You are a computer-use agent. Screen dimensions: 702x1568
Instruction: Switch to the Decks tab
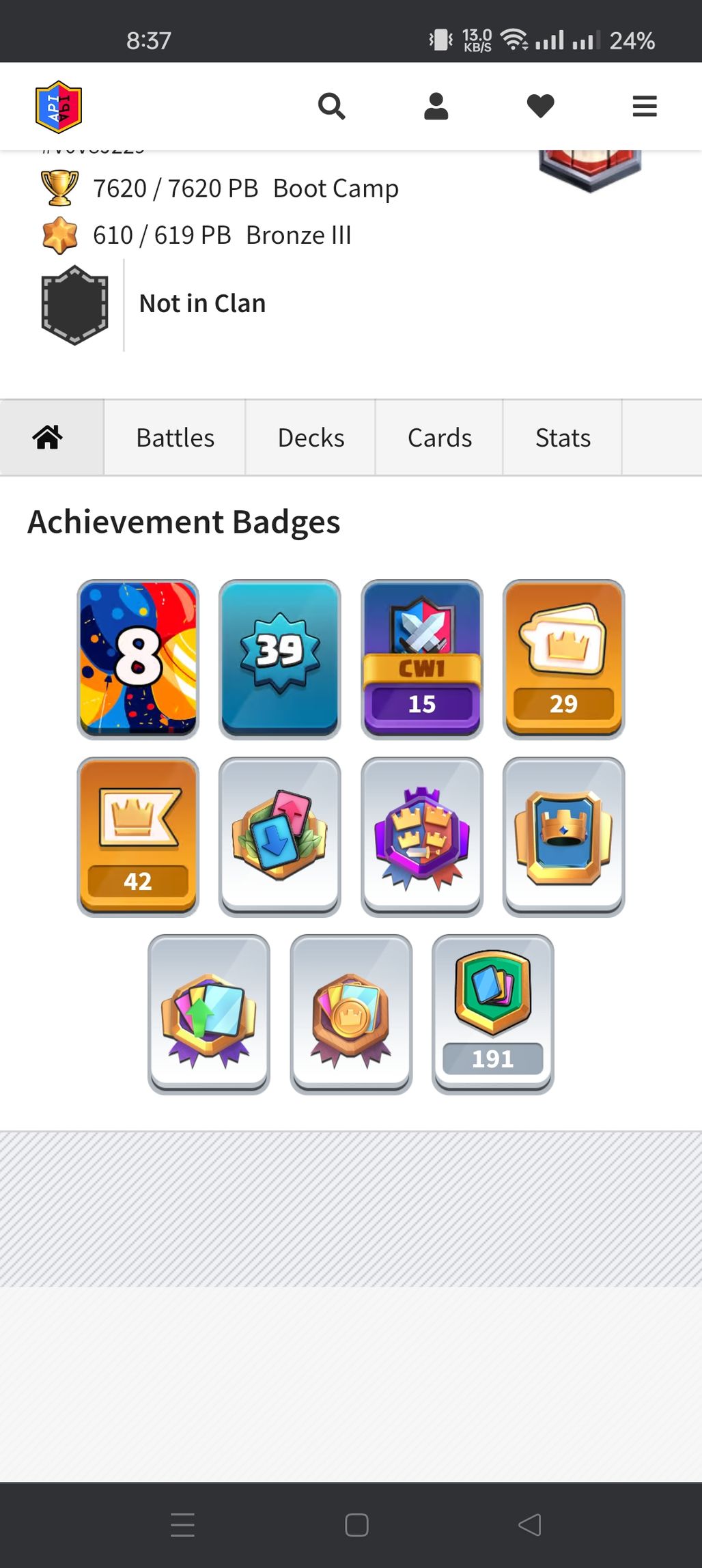point(311,438)
